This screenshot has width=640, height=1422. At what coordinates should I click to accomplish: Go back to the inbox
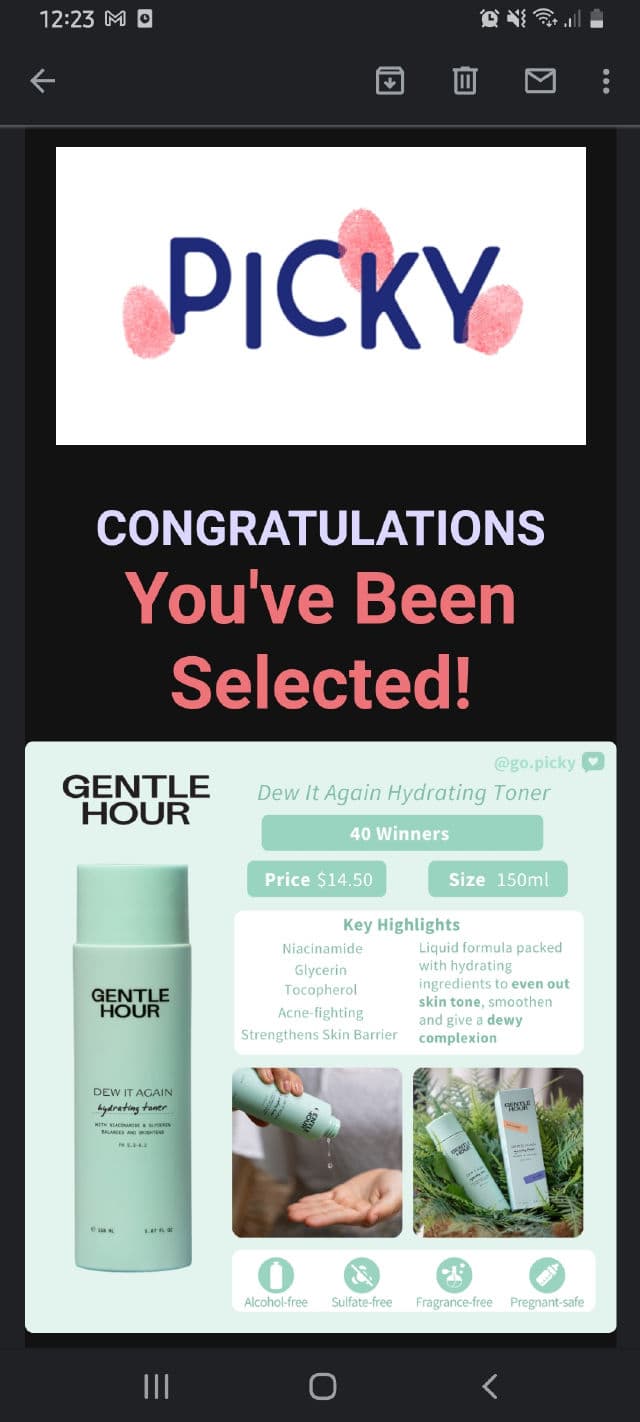42,81
